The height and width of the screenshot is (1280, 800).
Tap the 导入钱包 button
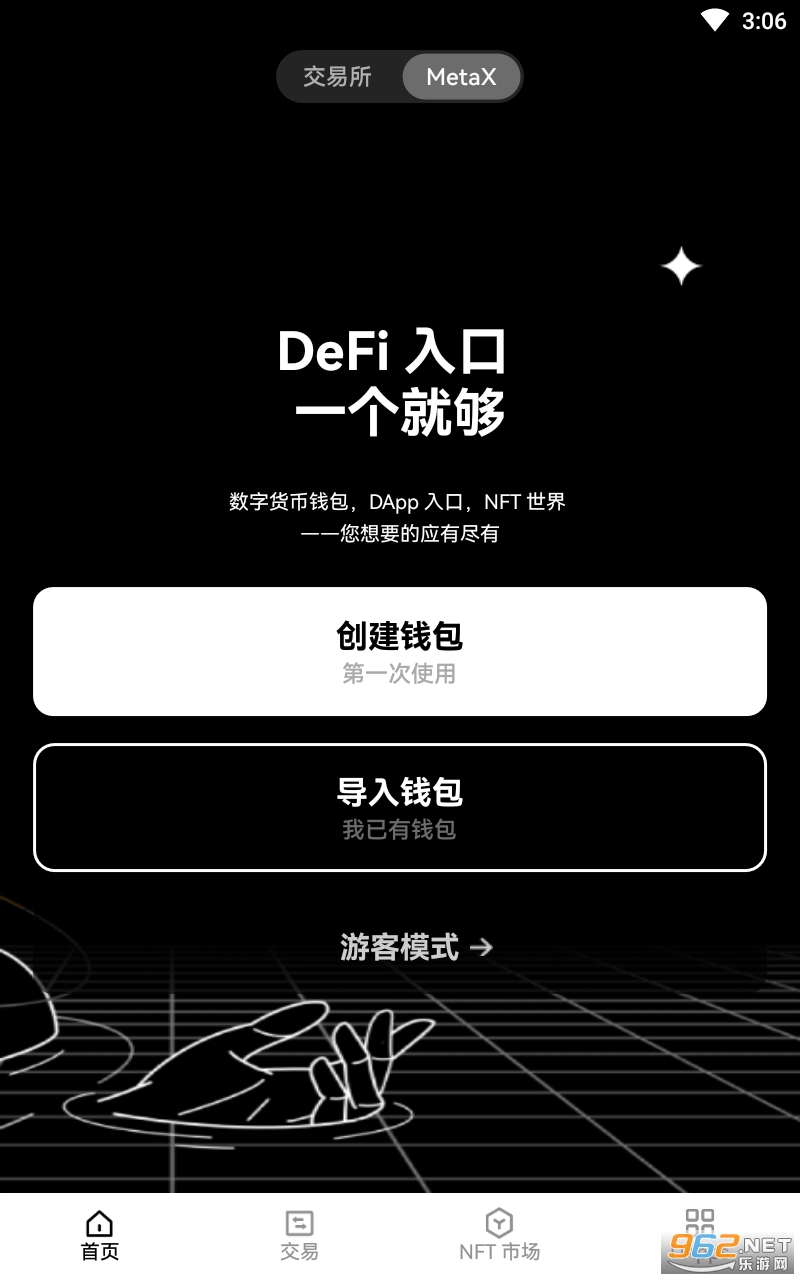pyautogui.click(x=400, y=807)
